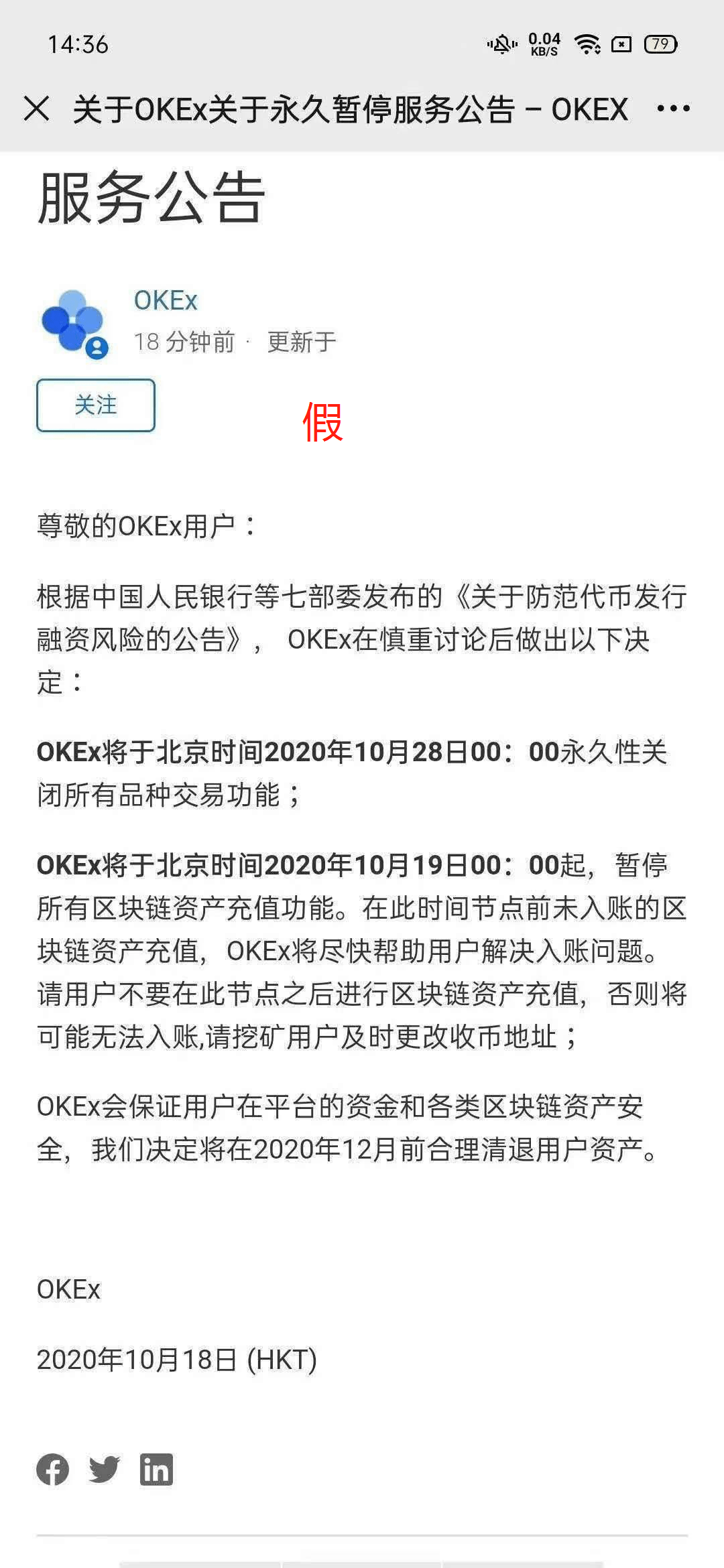Open the three-dot overflow menu

[x=673, y=109]
